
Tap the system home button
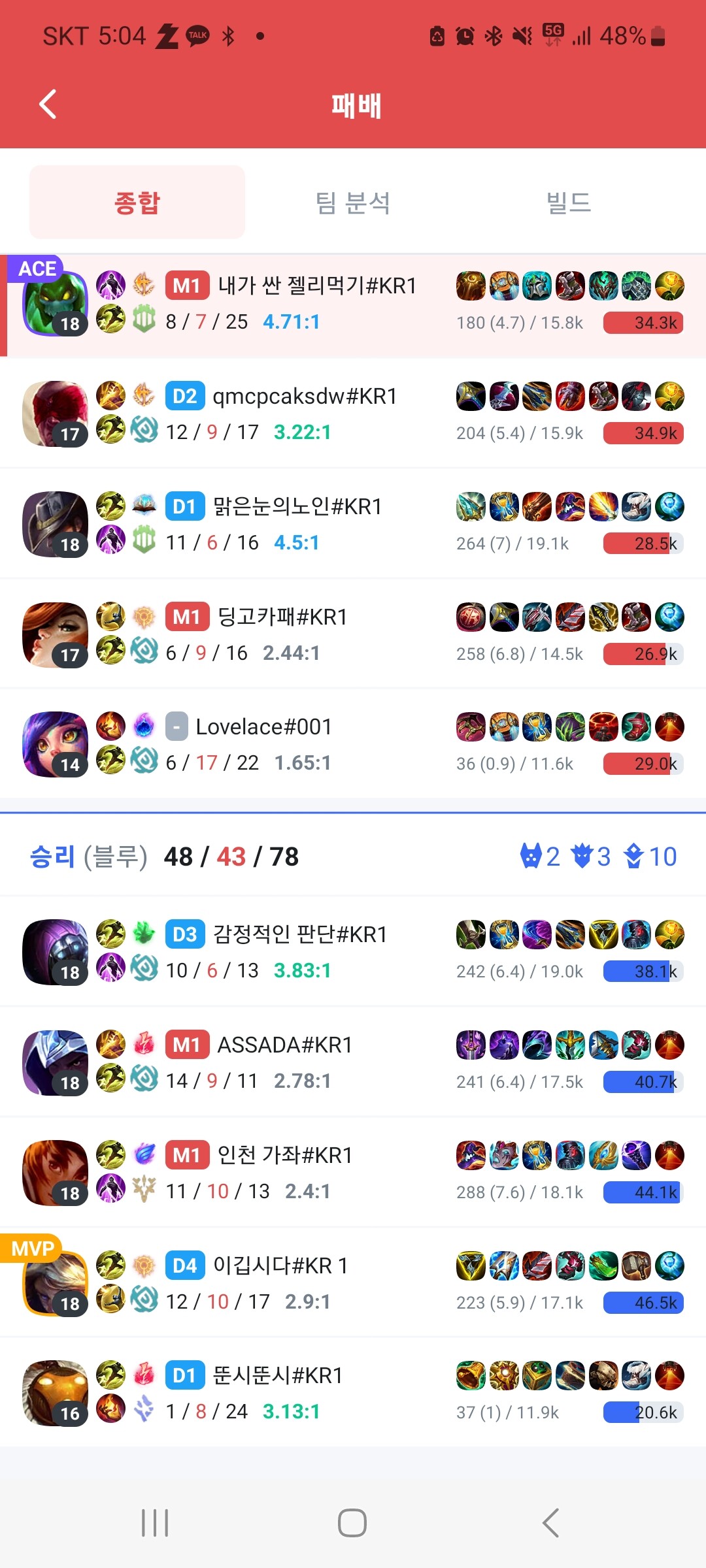[x=352, y=1523]
